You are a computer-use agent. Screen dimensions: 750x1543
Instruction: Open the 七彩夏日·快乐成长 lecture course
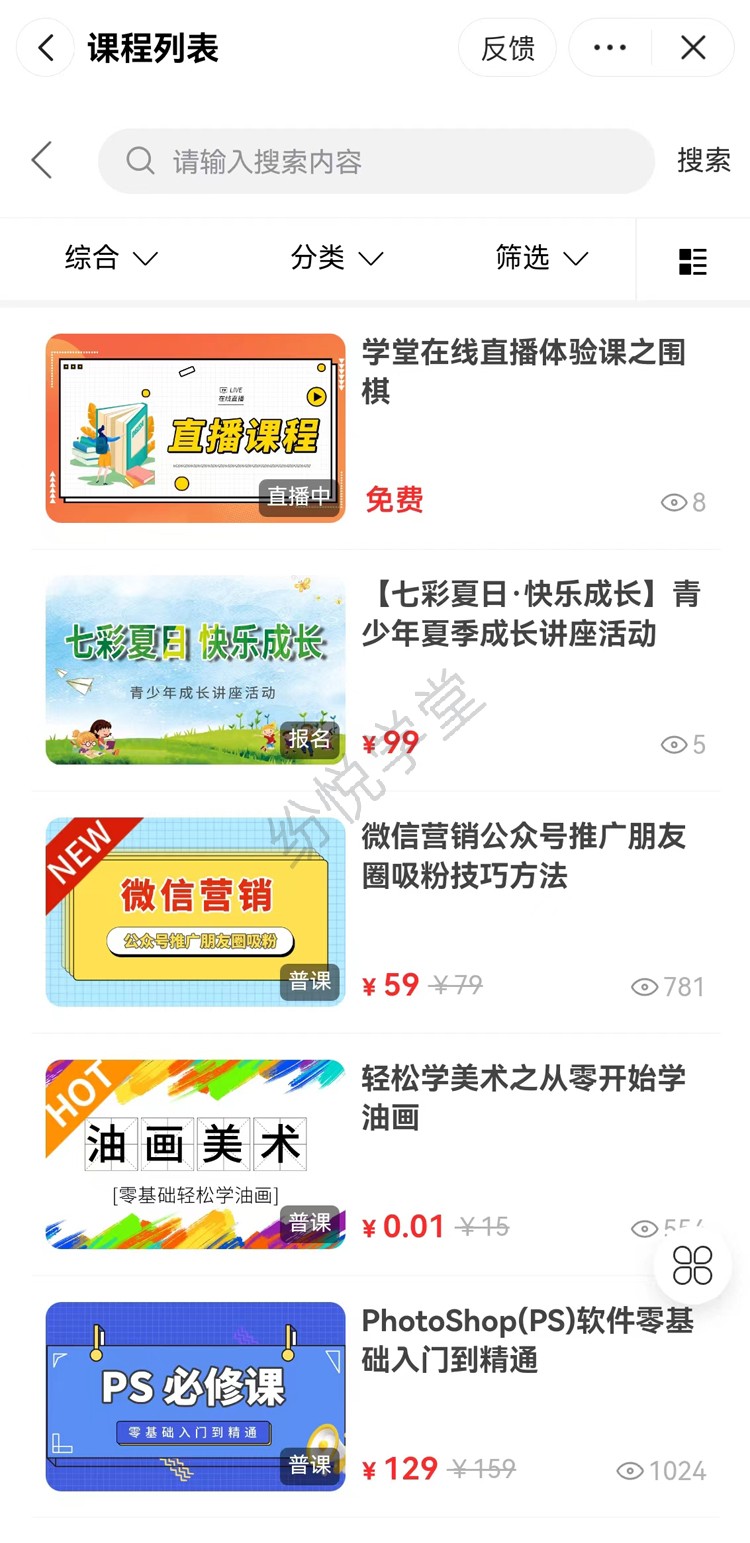[x=375, y=670]
